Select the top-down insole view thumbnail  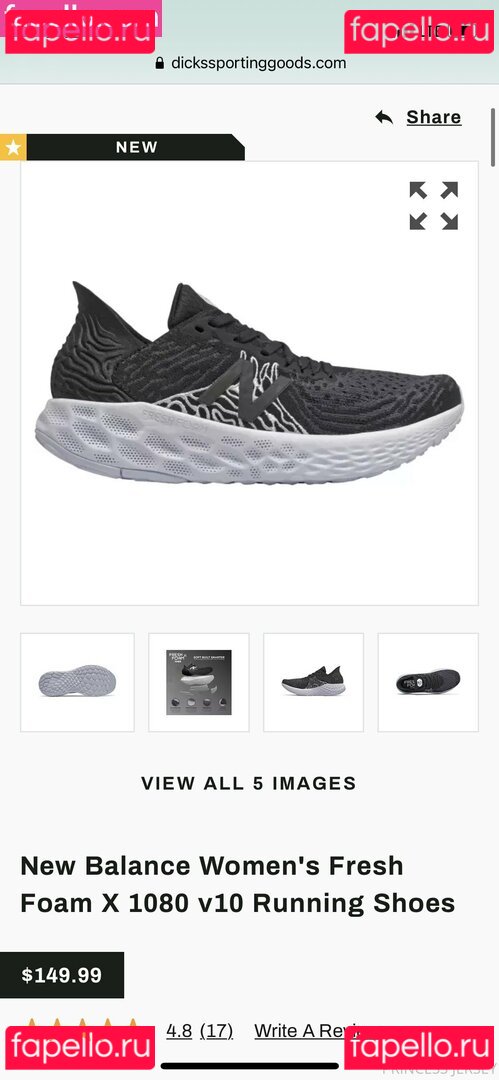point(428,682)
